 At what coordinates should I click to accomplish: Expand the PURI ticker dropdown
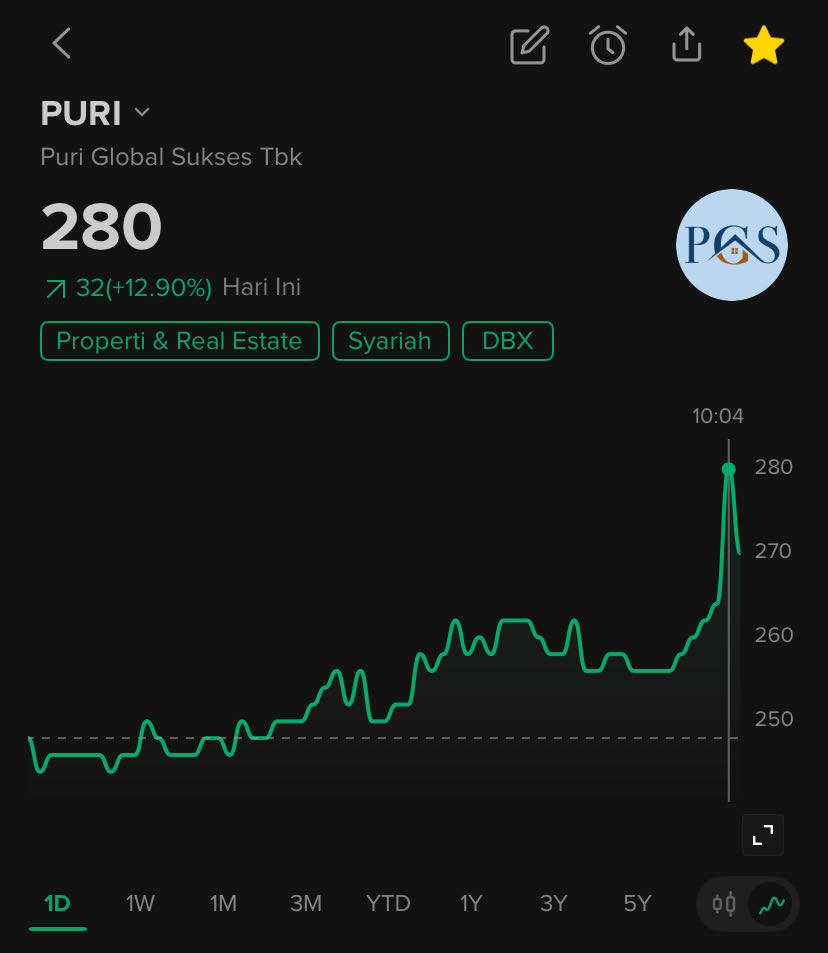[x=141, y=113]
